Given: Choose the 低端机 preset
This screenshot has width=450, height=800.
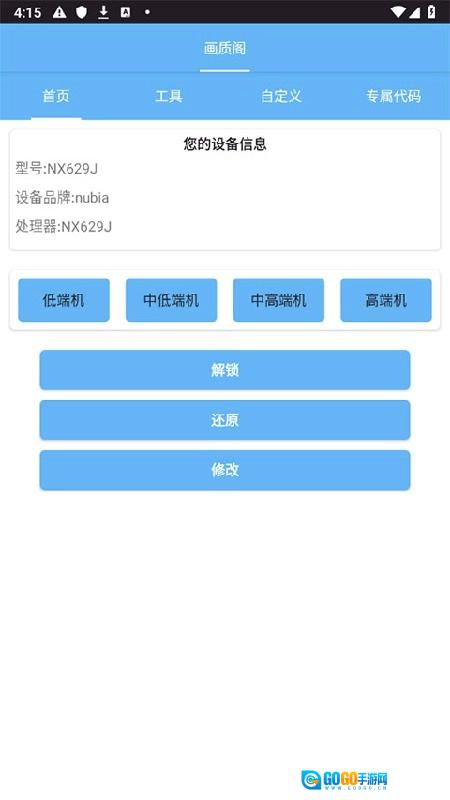Looking at the screenshot, I should pos(64,300).
